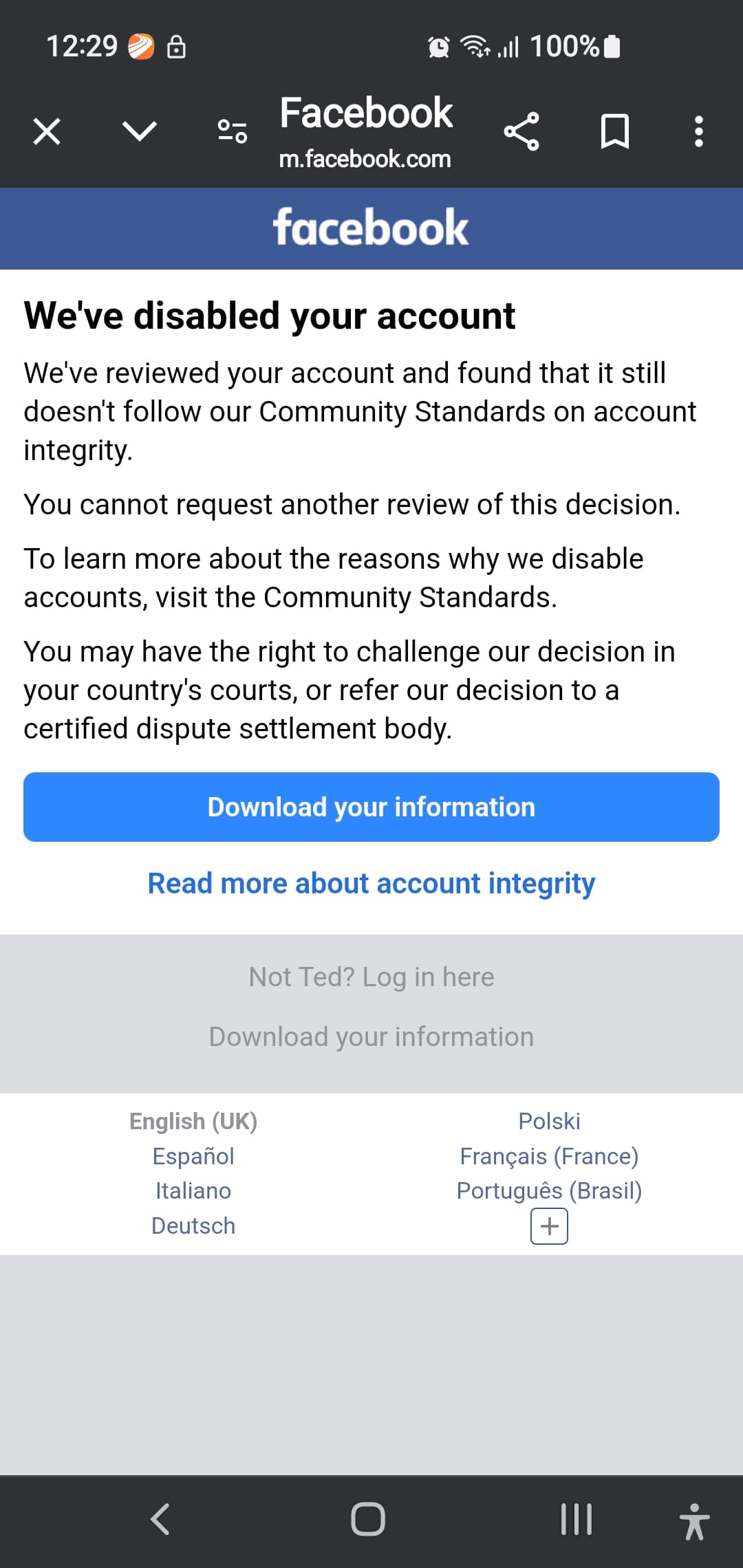Open the site settings icon

click(x=233, y=131)
